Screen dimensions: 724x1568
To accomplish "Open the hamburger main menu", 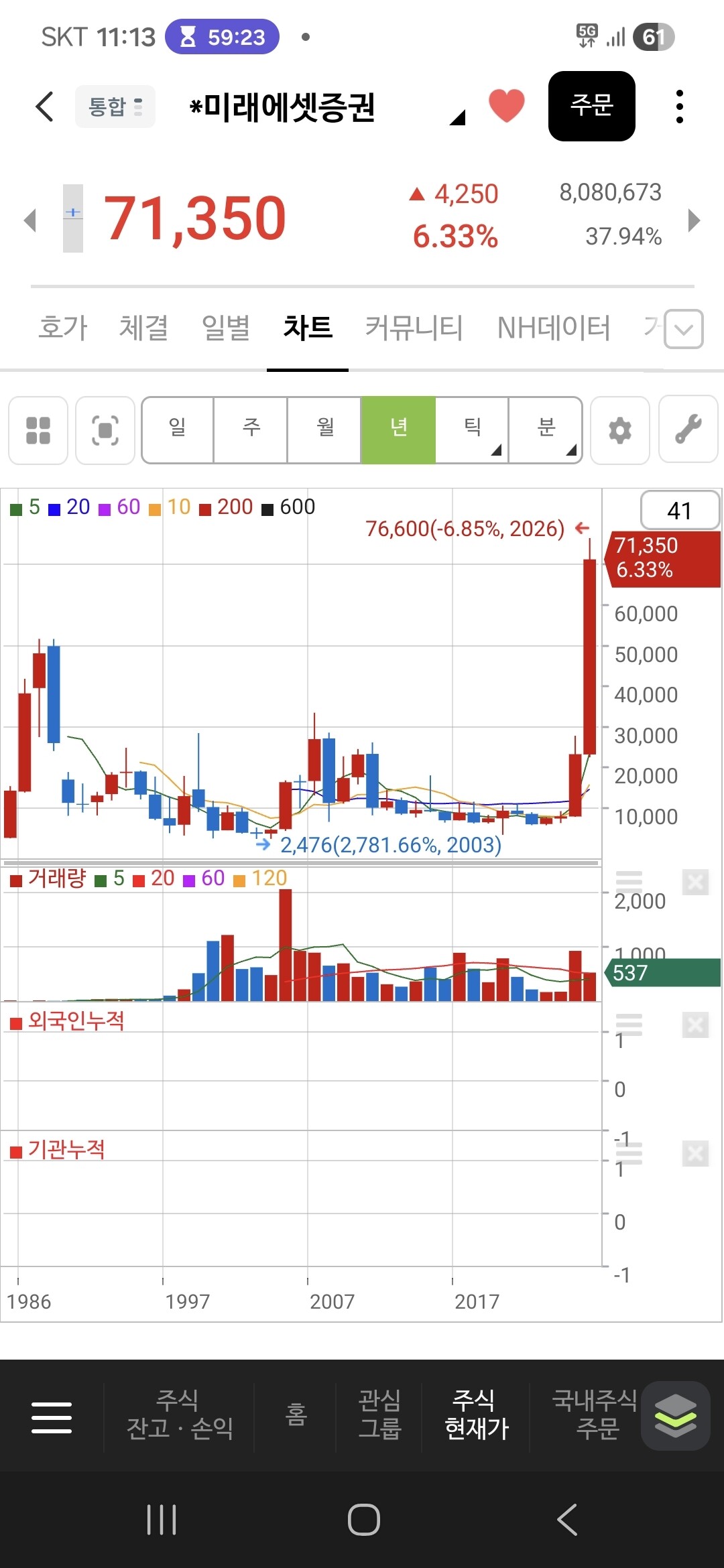I will (x=52, y=1417).
